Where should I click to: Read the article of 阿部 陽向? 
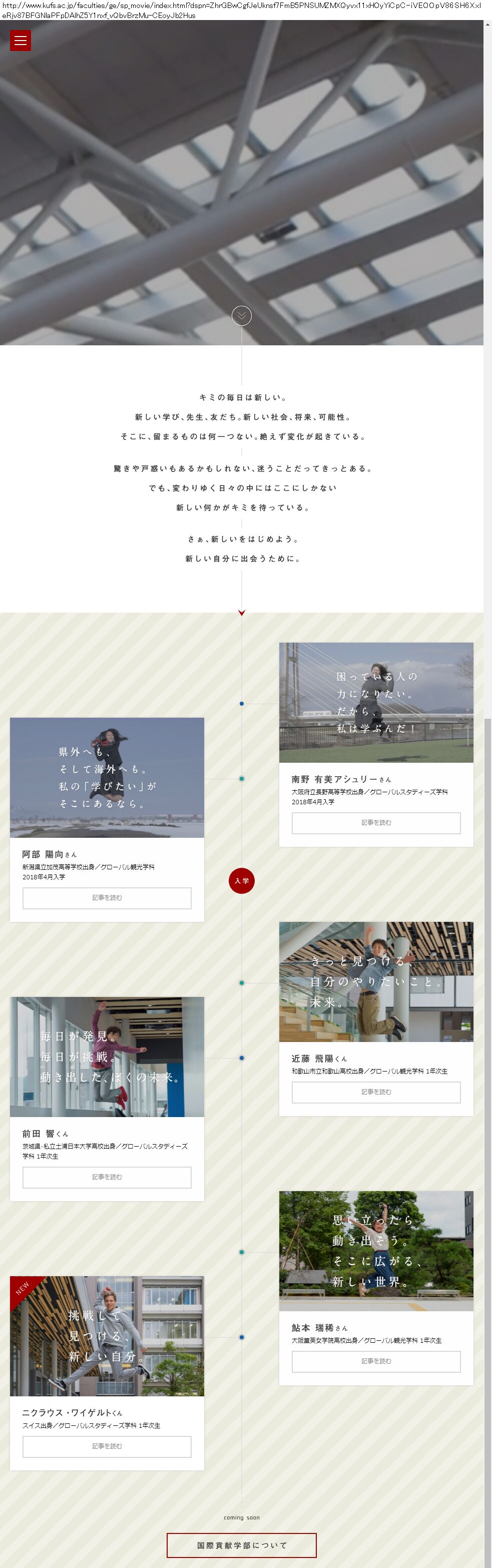[107, 898]
